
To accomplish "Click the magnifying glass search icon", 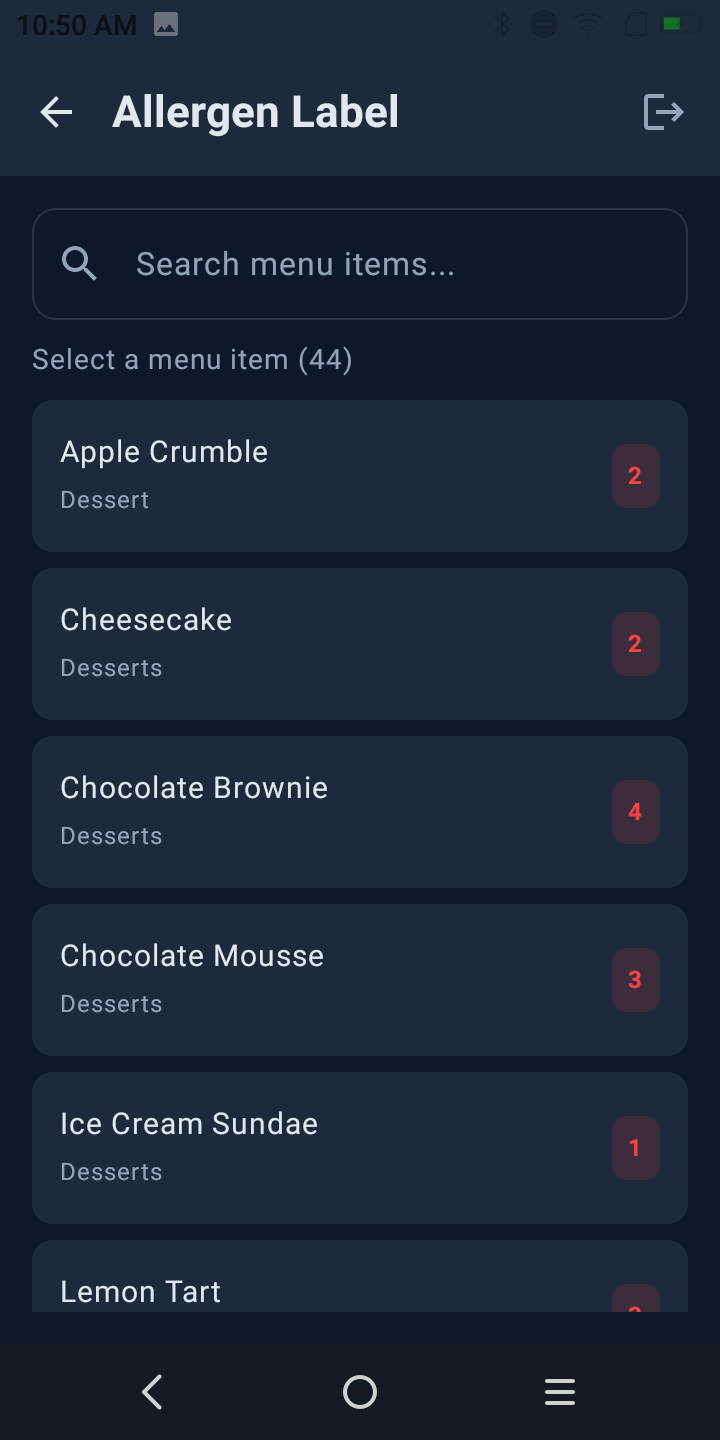I will 79,263.
